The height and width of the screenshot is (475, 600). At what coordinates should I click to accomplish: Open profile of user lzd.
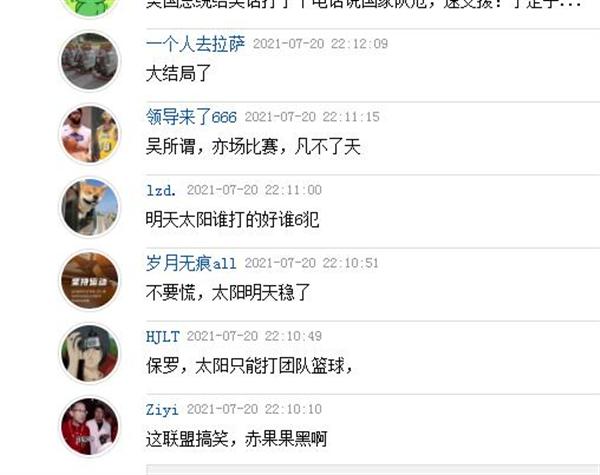tap(161, 190)
